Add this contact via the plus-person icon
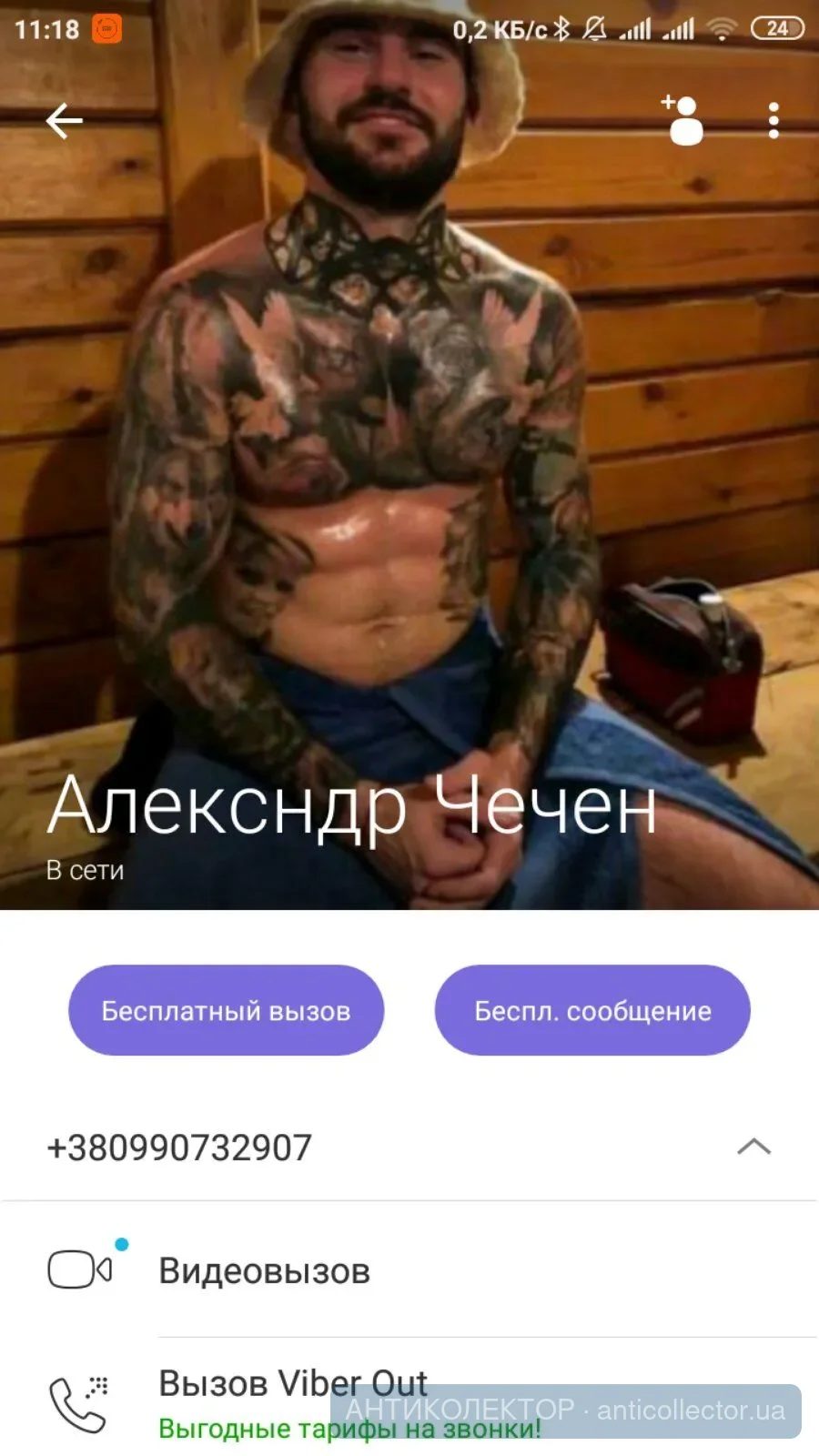819x1456 pixels. (x=682, y=121)
